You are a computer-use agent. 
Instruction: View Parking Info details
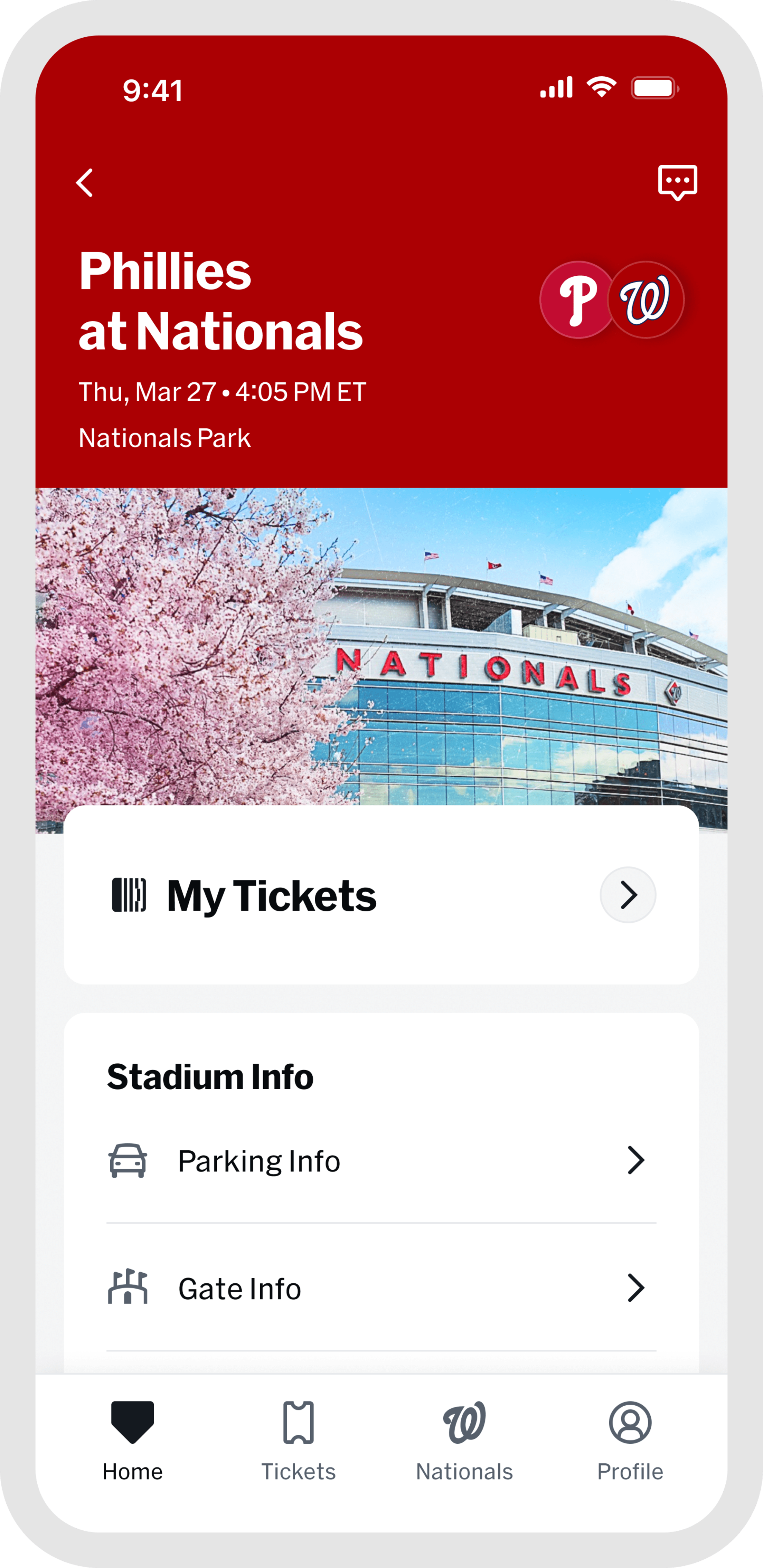381,1161
